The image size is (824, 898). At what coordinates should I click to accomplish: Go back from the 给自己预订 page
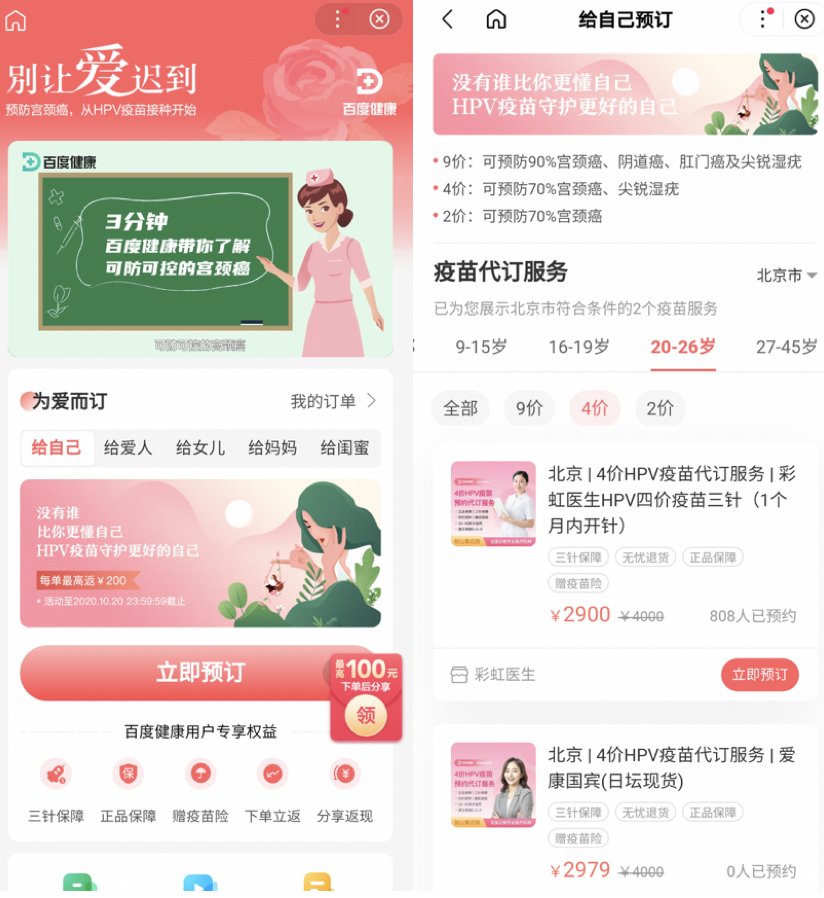447,19
